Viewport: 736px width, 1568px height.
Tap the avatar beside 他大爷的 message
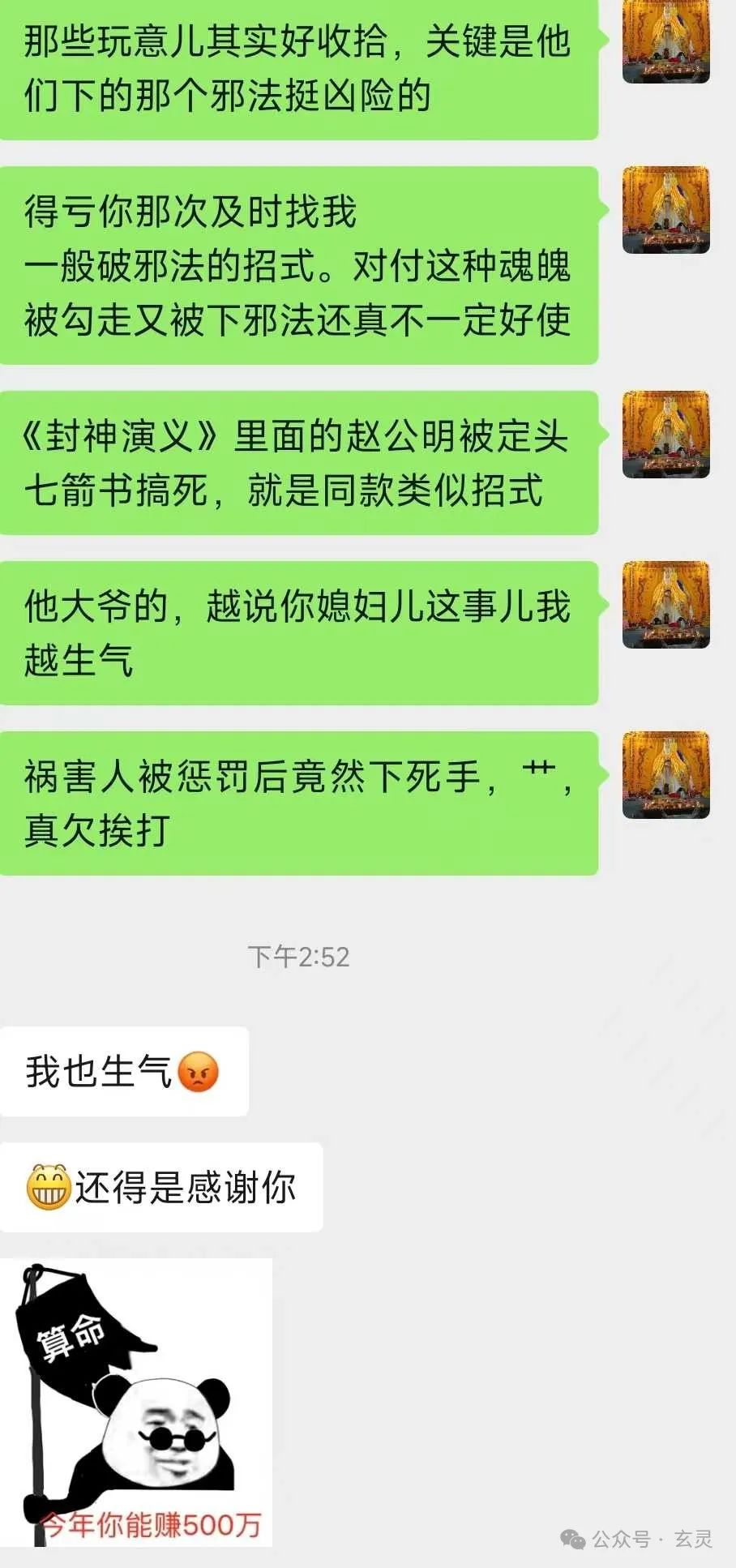[665, 605]
